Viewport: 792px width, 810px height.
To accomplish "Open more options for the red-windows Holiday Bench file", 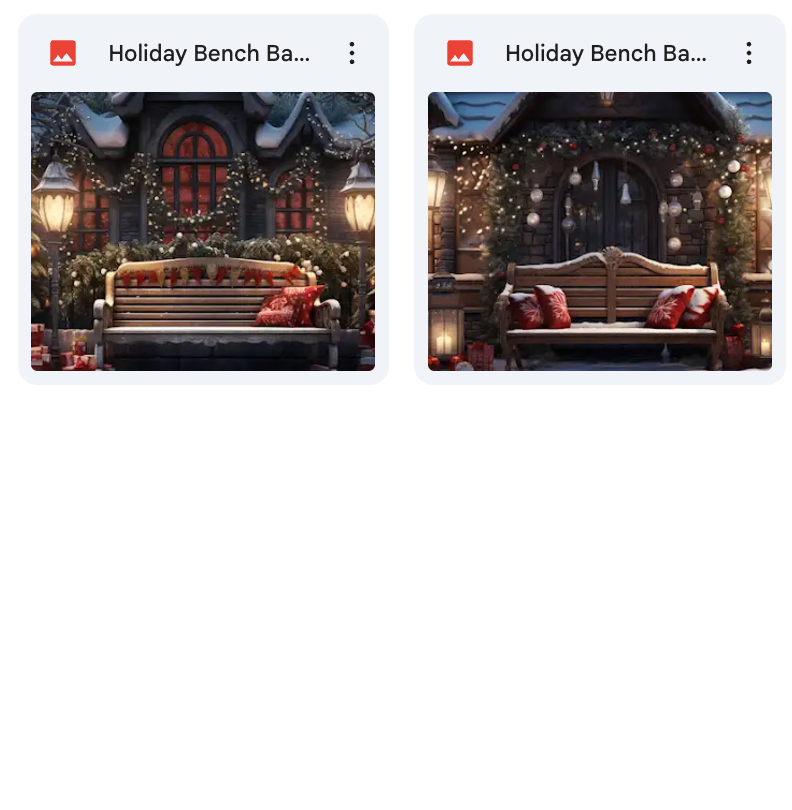I will pyautogui.click(x=352, y=54).
